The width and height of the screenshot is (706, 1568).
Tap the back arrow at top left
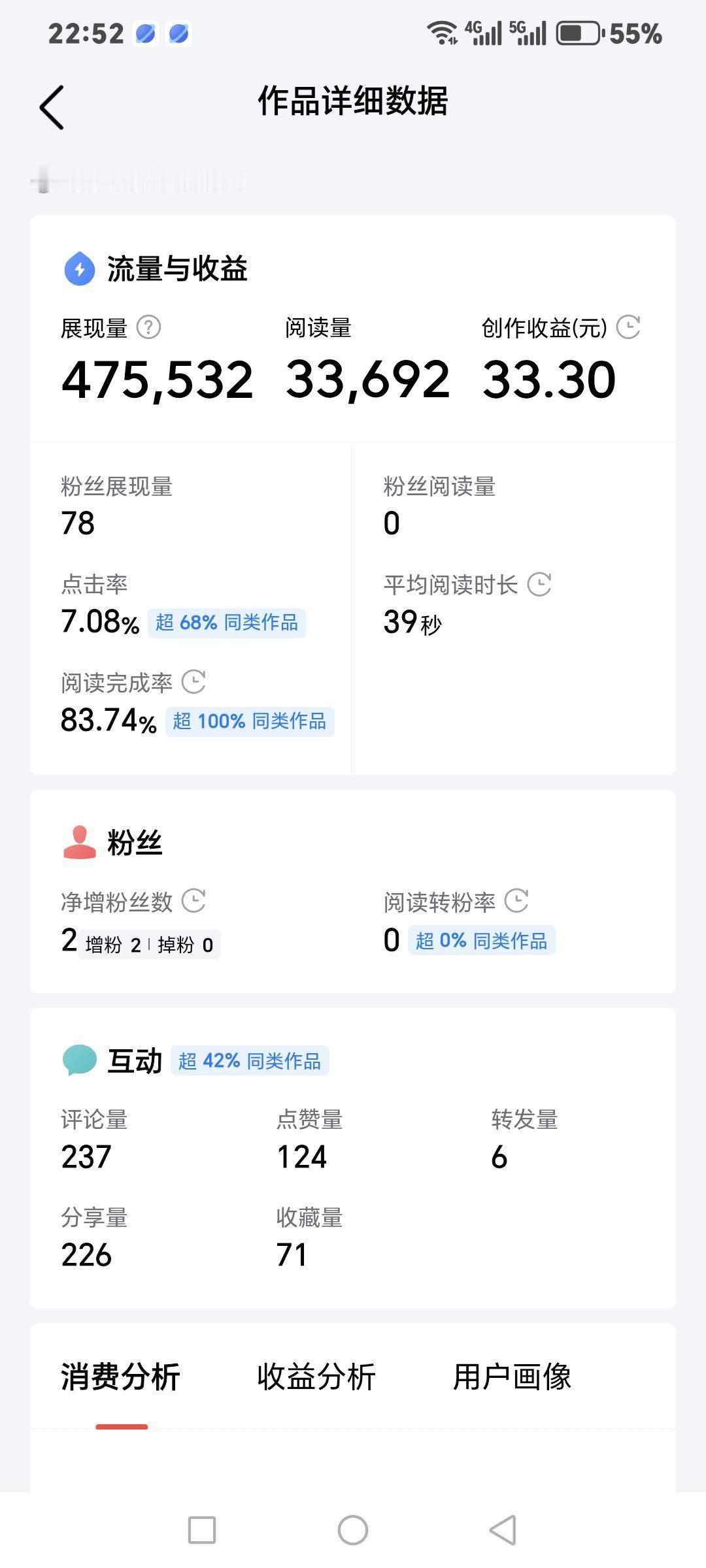click(51, 107)
